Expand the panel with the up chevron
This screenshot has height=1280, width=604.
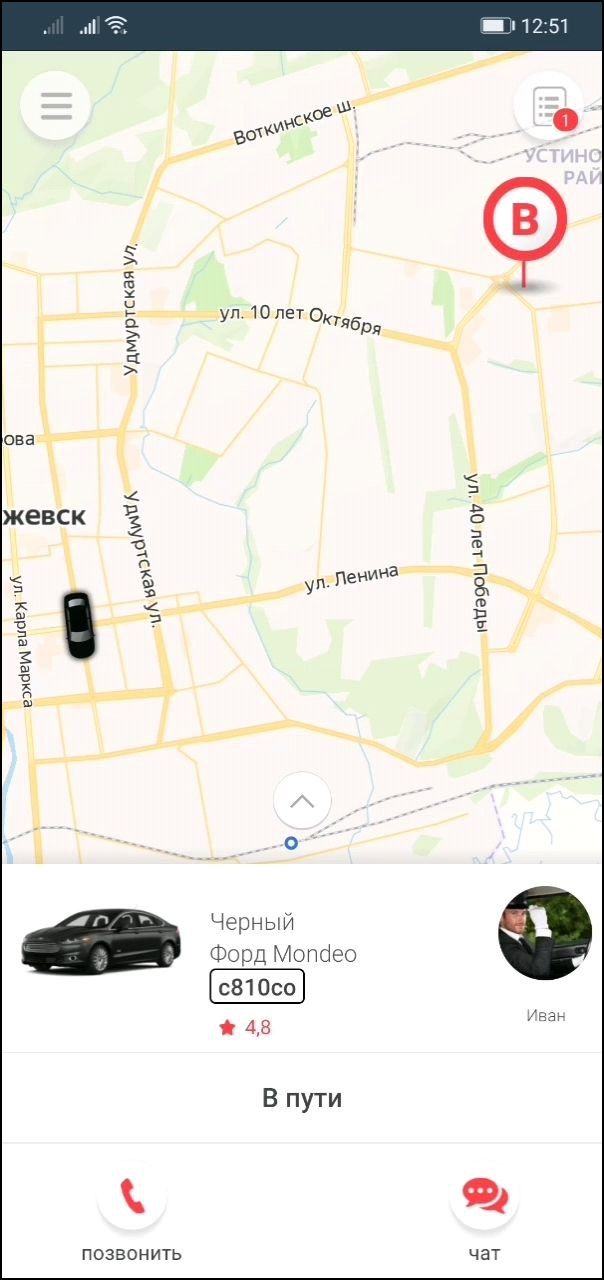pyautogui.click(x=302, y=801)
